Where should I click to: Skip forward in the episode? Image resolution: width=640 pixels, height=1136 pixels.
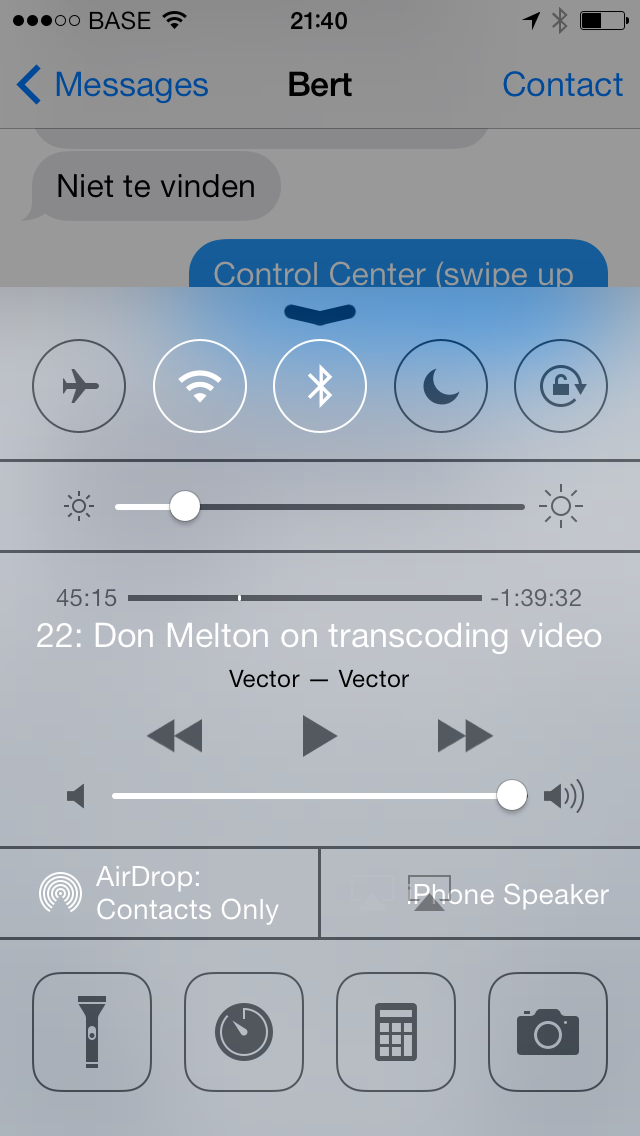[x=465, y=737]
